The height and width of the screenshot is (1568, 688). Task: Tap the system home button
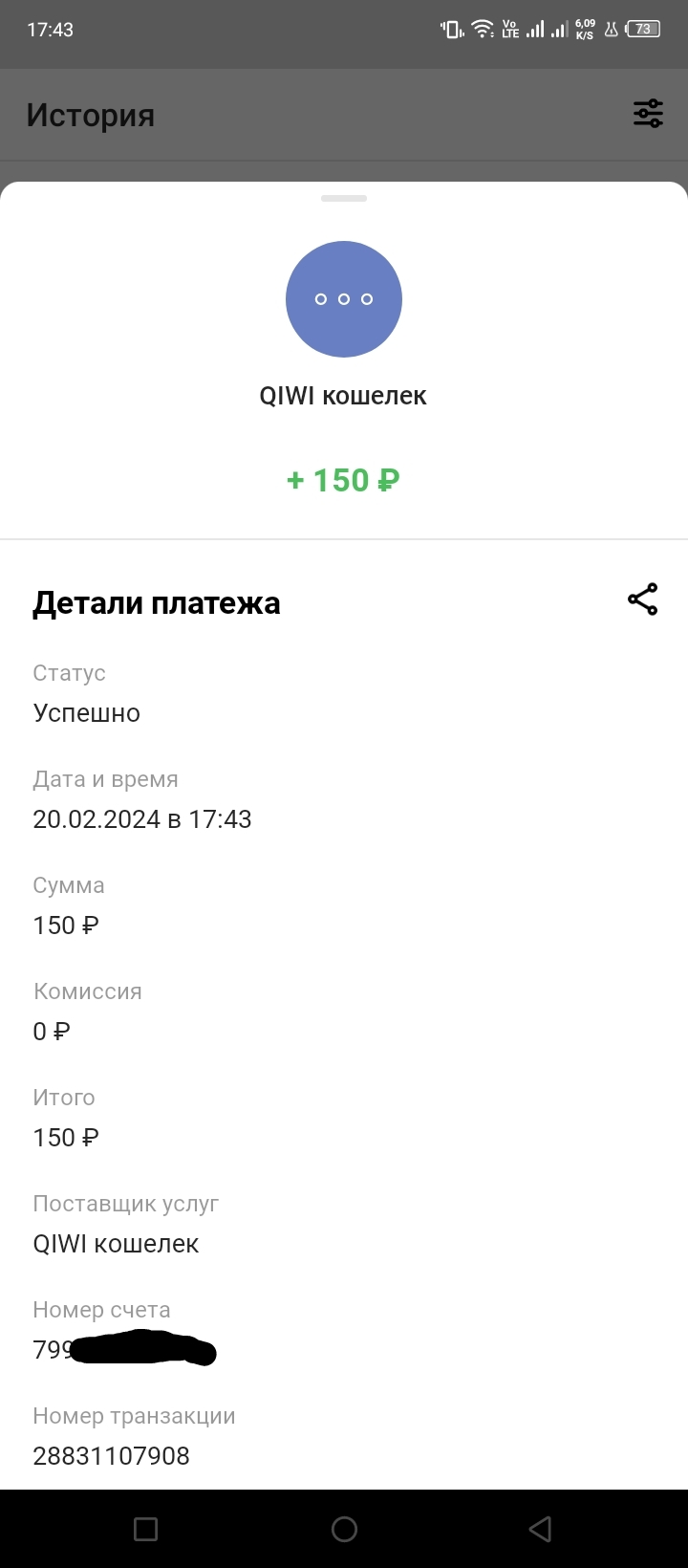(344, 1529)
